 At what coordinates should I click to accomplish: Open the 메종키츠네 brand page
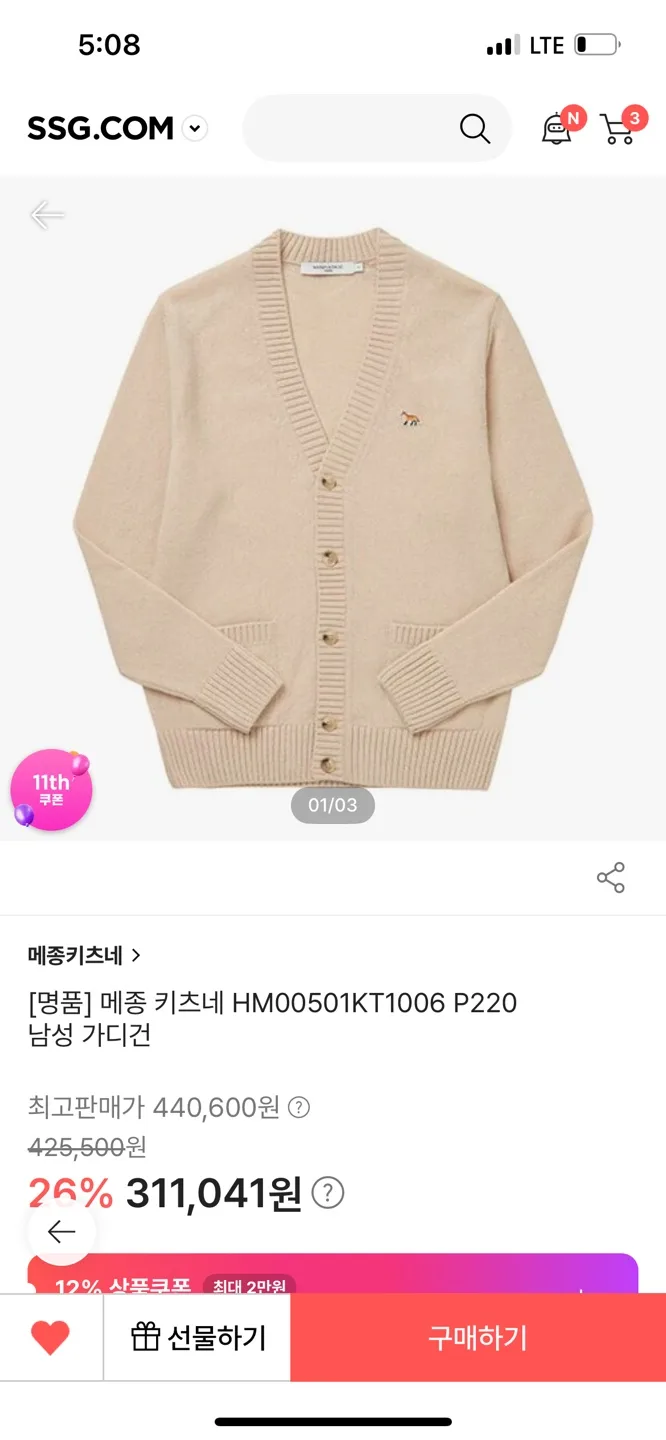point(84,955)
